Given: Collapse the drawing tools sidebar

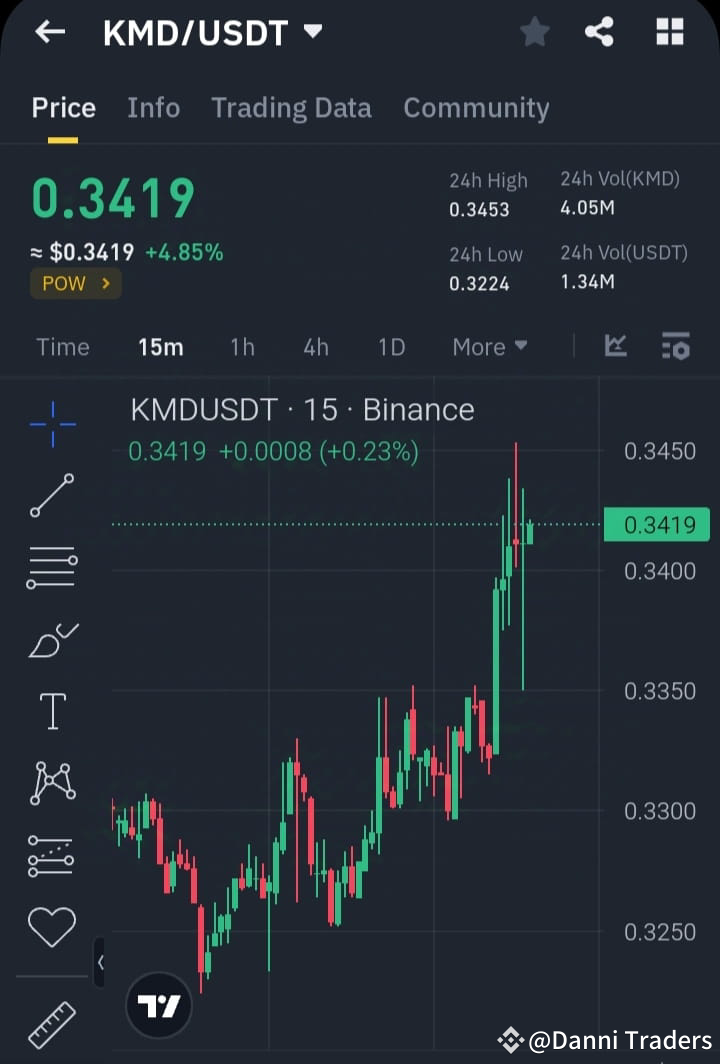Looking at the screenshot, I should point(100,963).
